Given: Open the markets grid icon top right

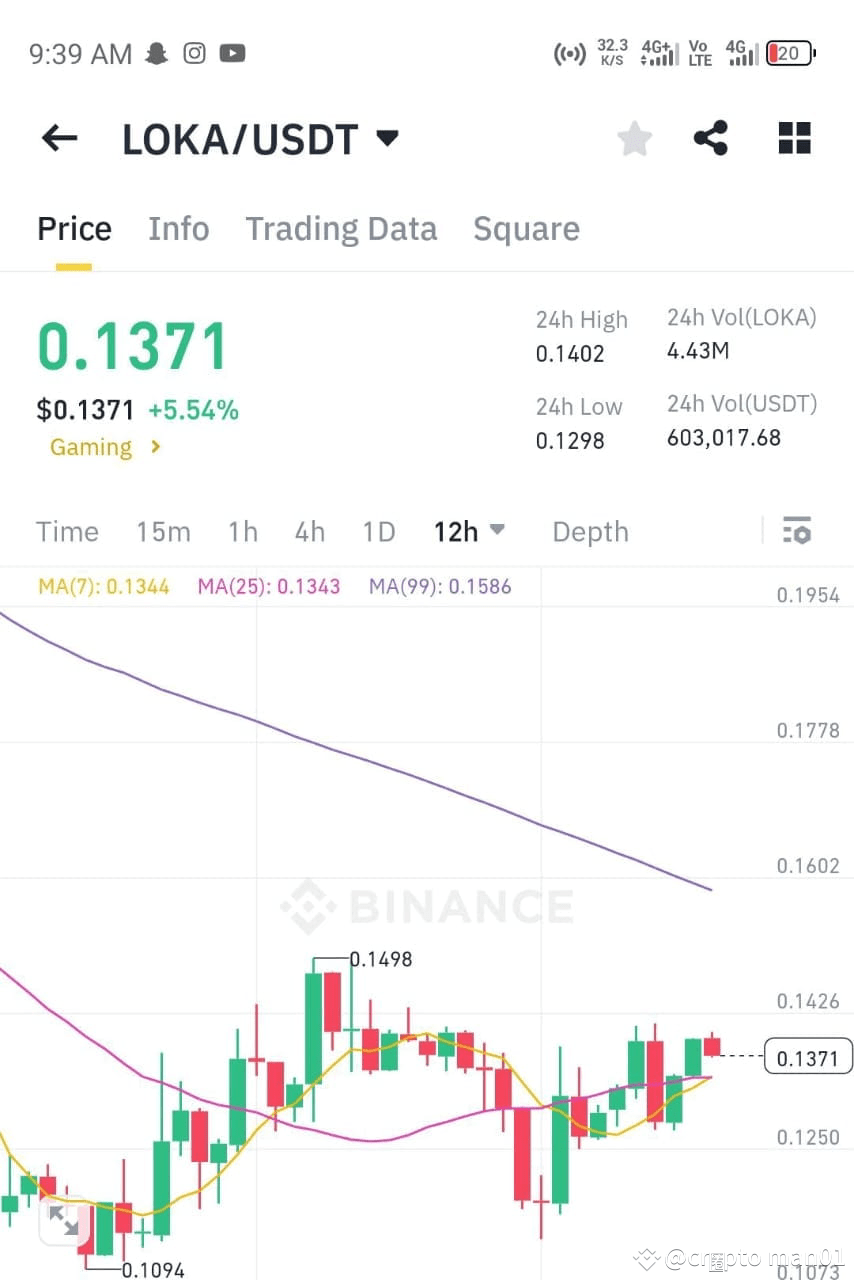Looking at the screenshot, I should pos(793,138).
